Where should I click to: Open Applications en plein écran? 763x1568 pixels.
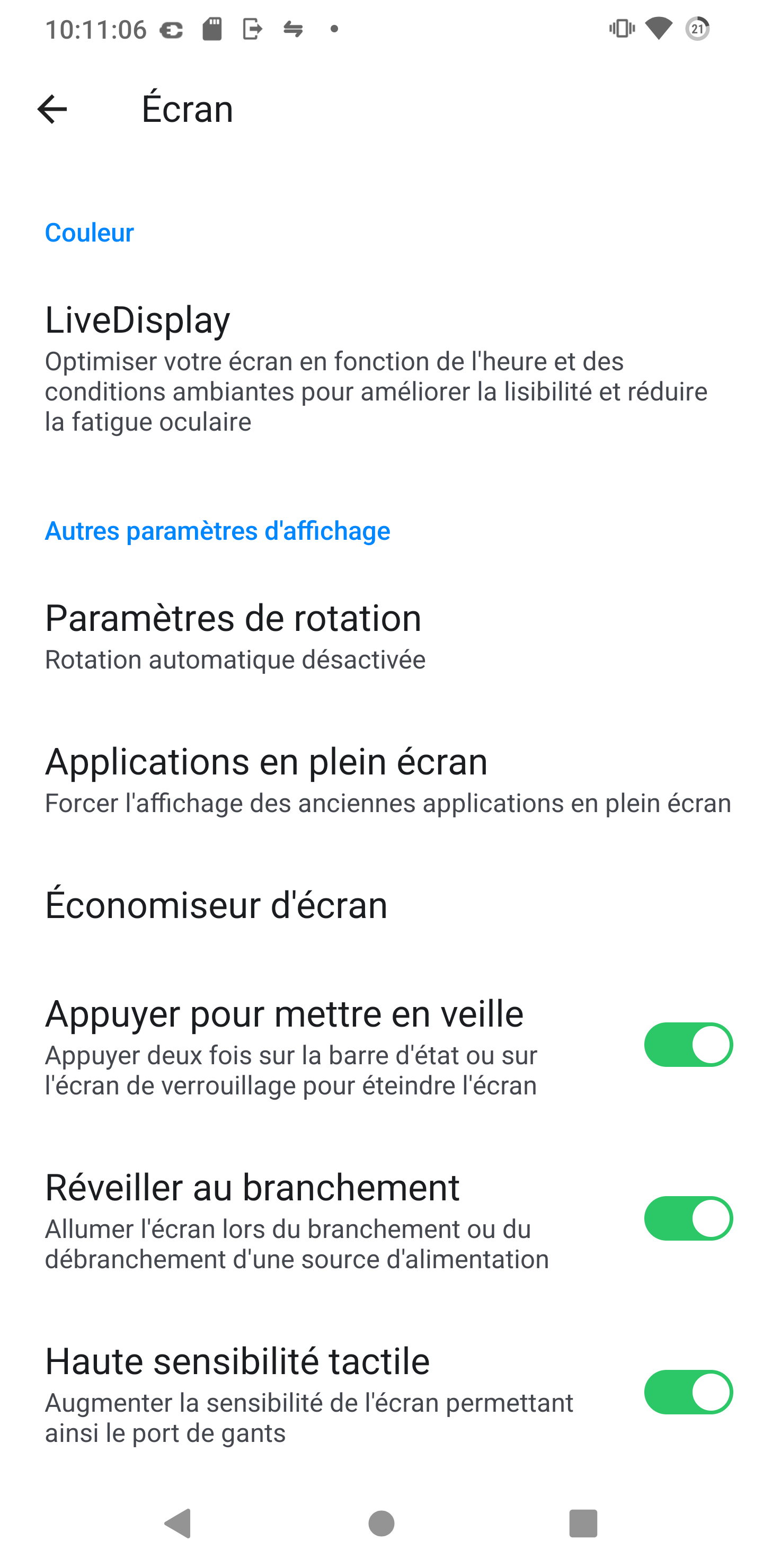[381, 779]
